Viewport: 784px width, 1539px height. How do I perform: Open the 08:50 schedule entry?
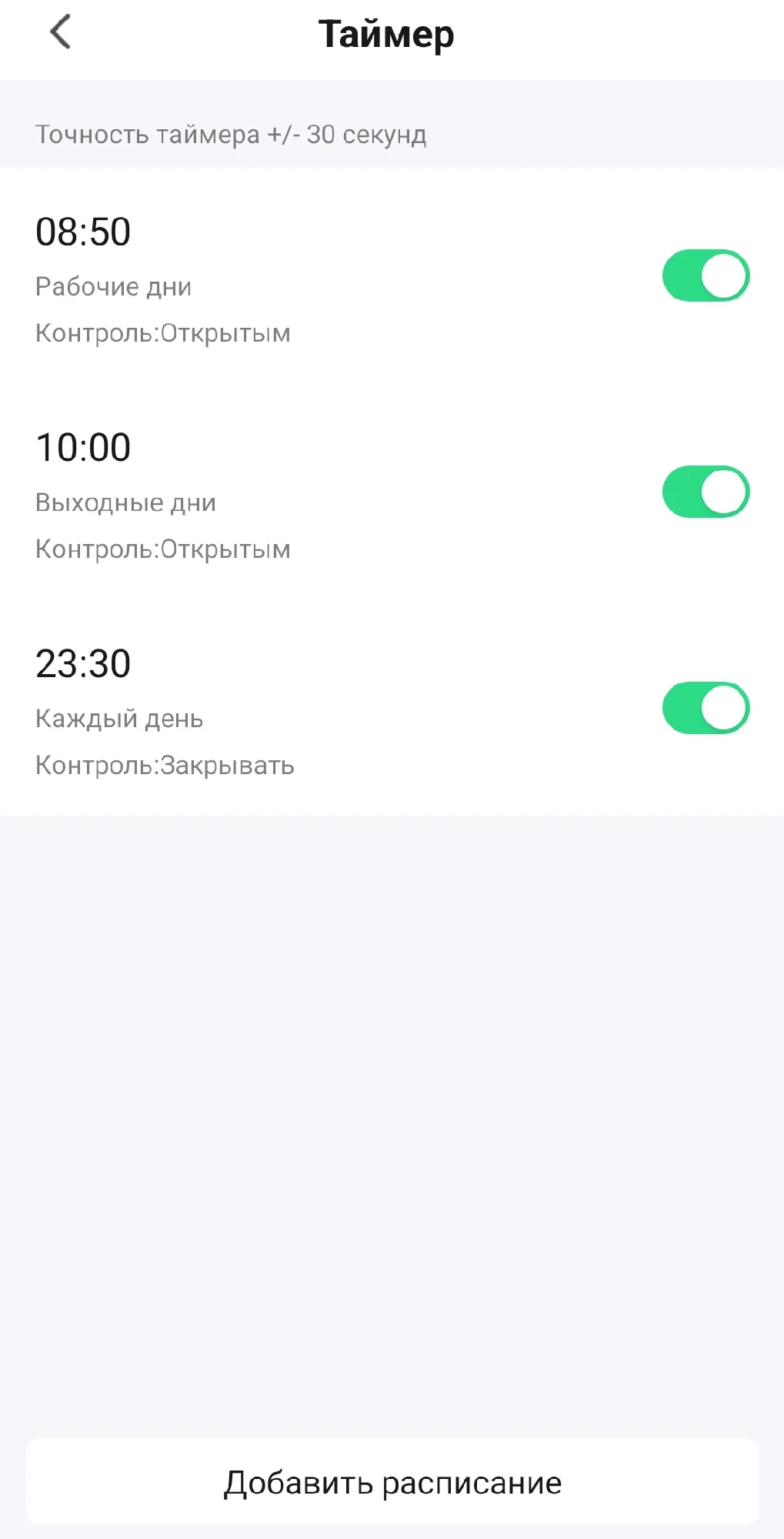point(231,281)
